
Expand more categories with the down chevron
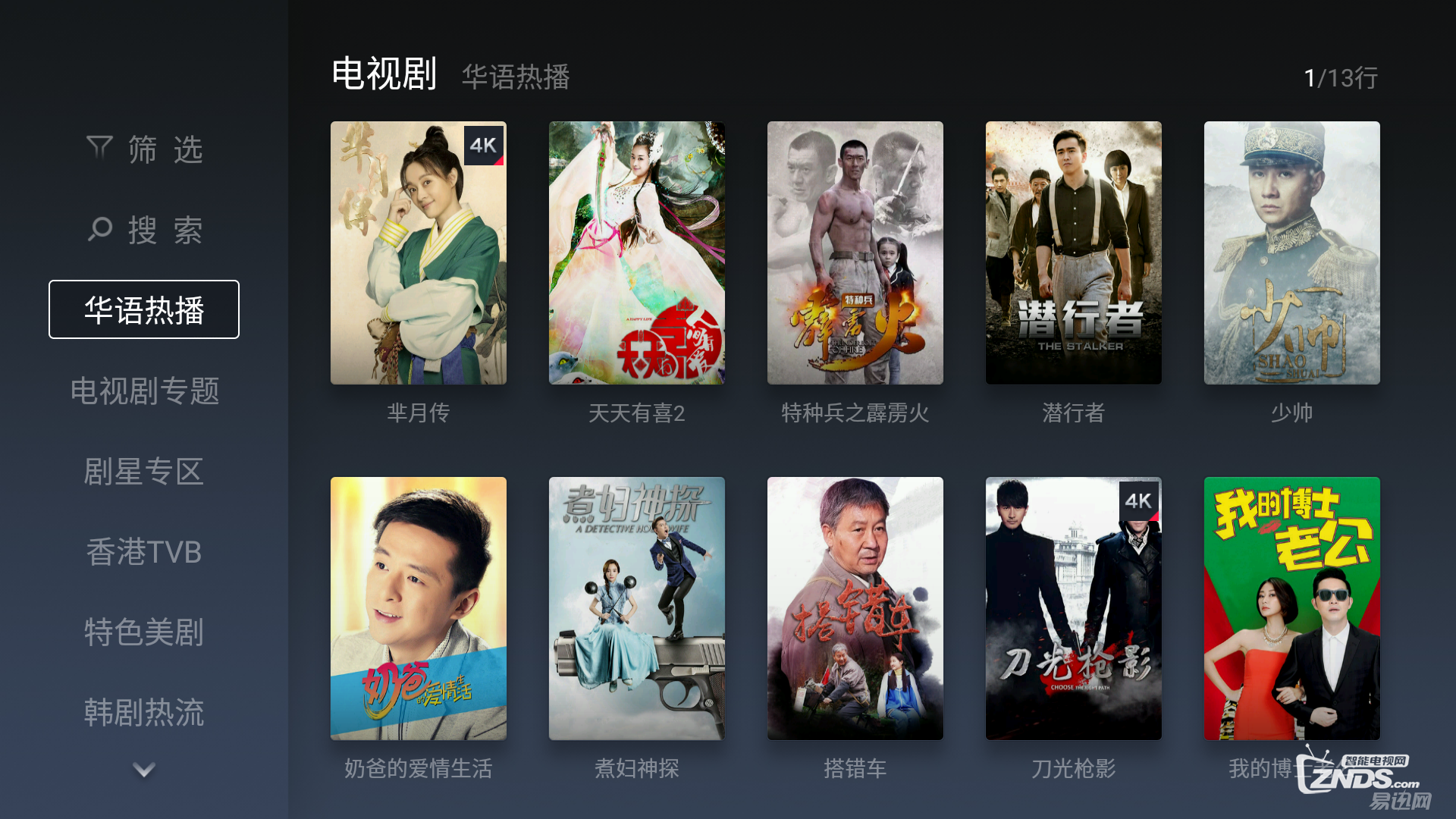click(x=144, y=770)
